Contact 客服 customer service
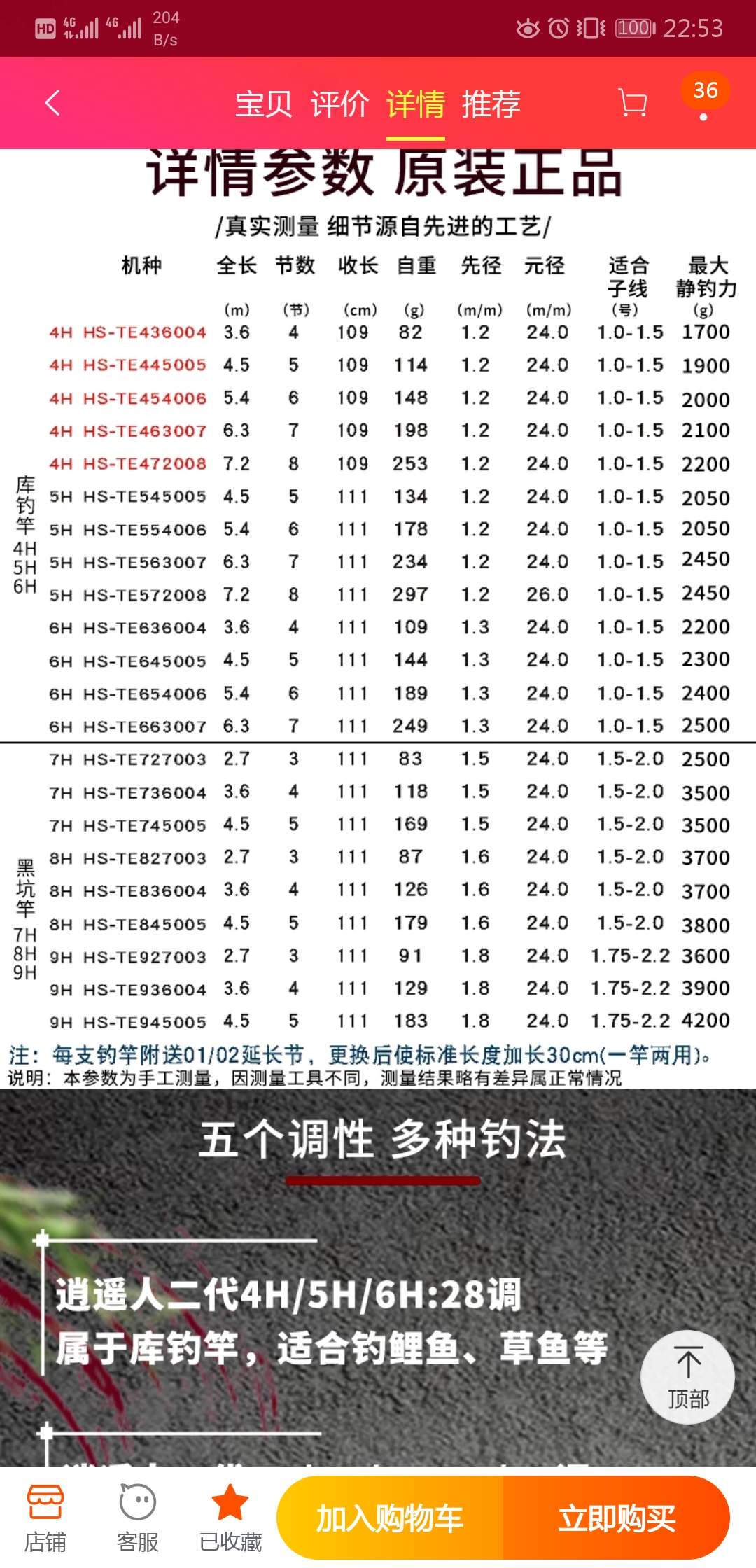This screenshot has width=756, height=1568. point(138,1518)
